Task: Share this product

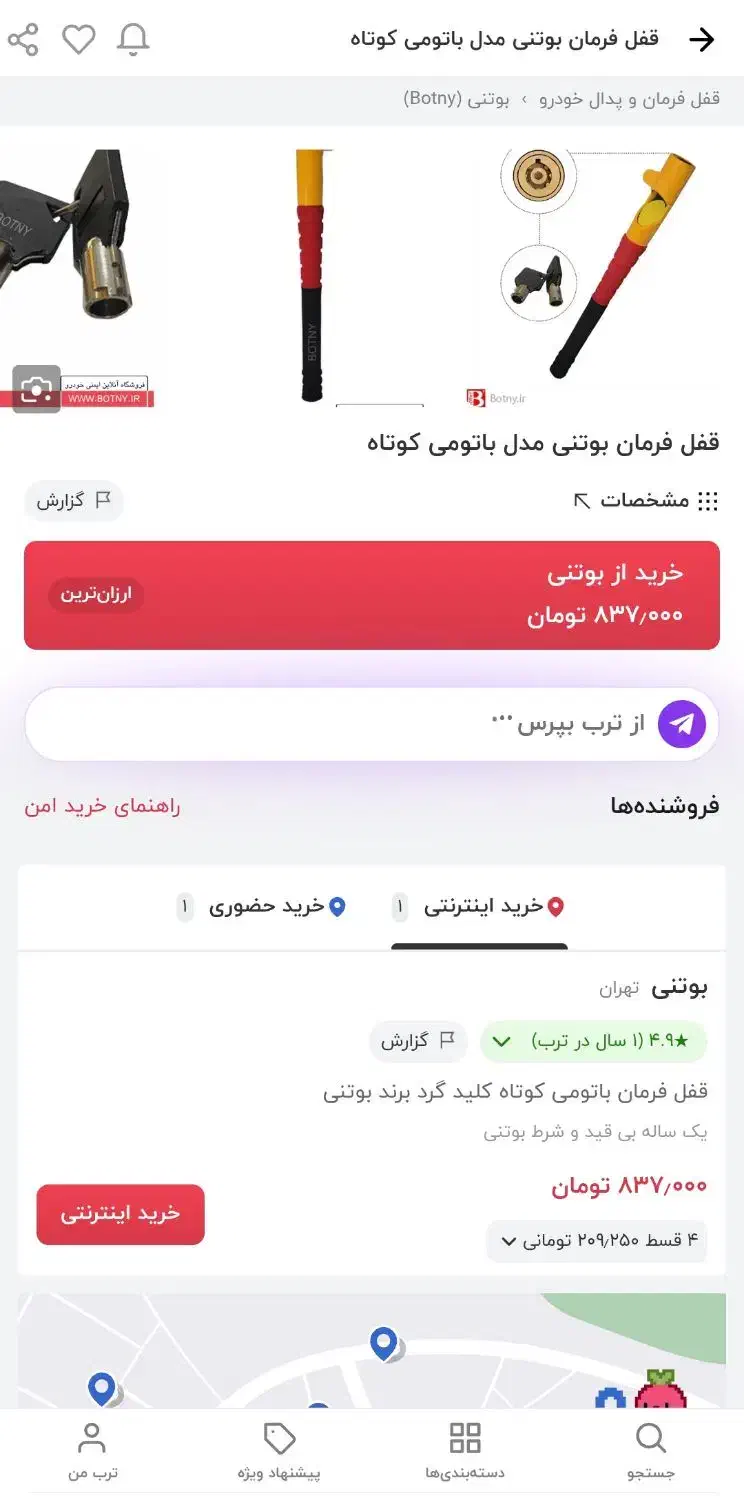Action: point(23,39)
